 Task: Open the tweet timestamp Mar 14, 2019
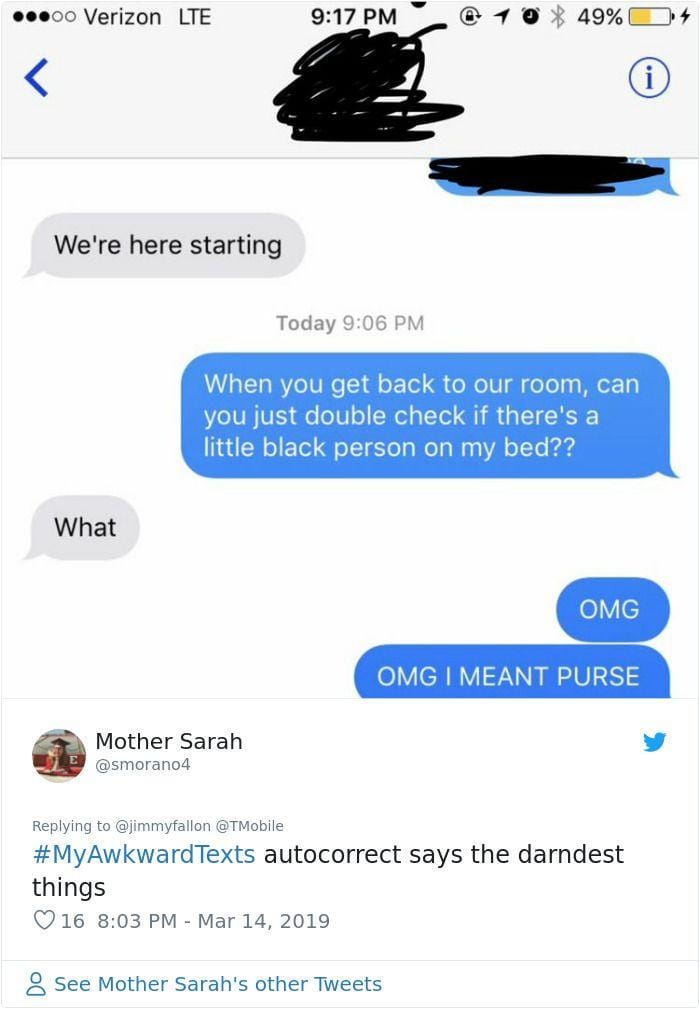214,920
